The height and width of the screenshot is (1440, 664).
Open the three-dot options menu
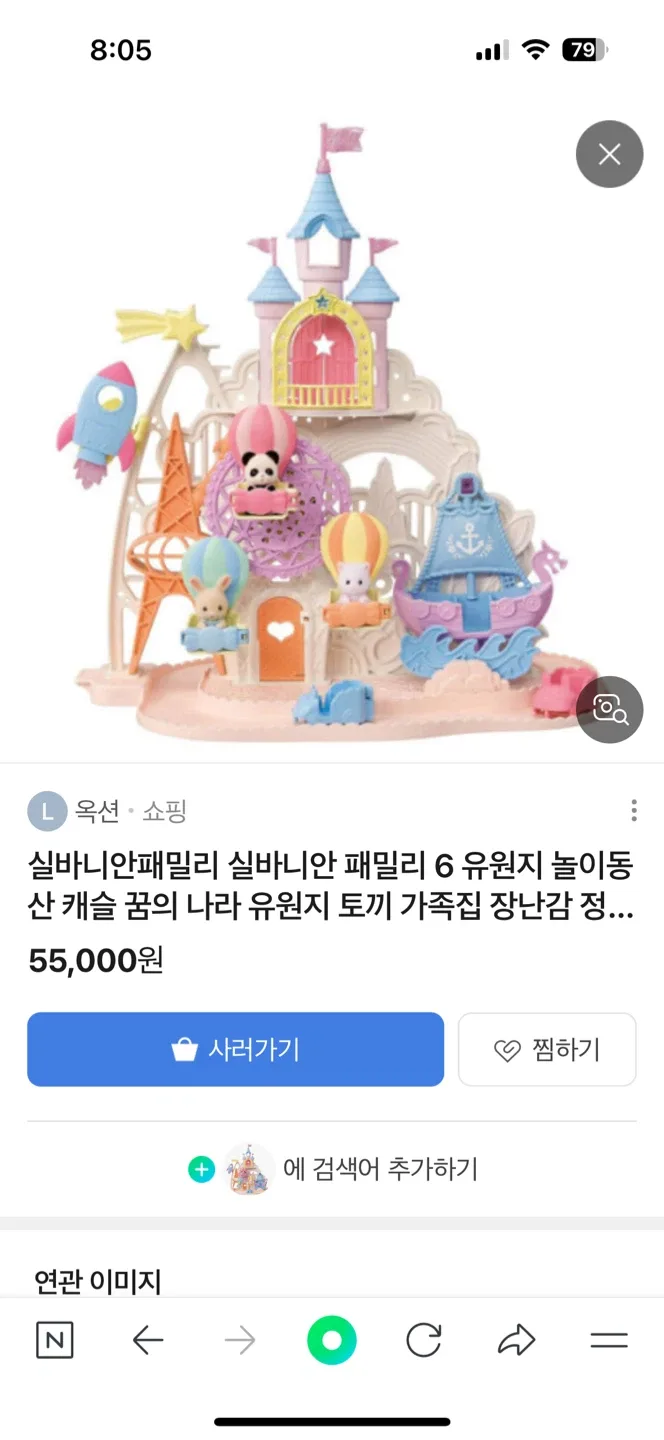point(633,810)
